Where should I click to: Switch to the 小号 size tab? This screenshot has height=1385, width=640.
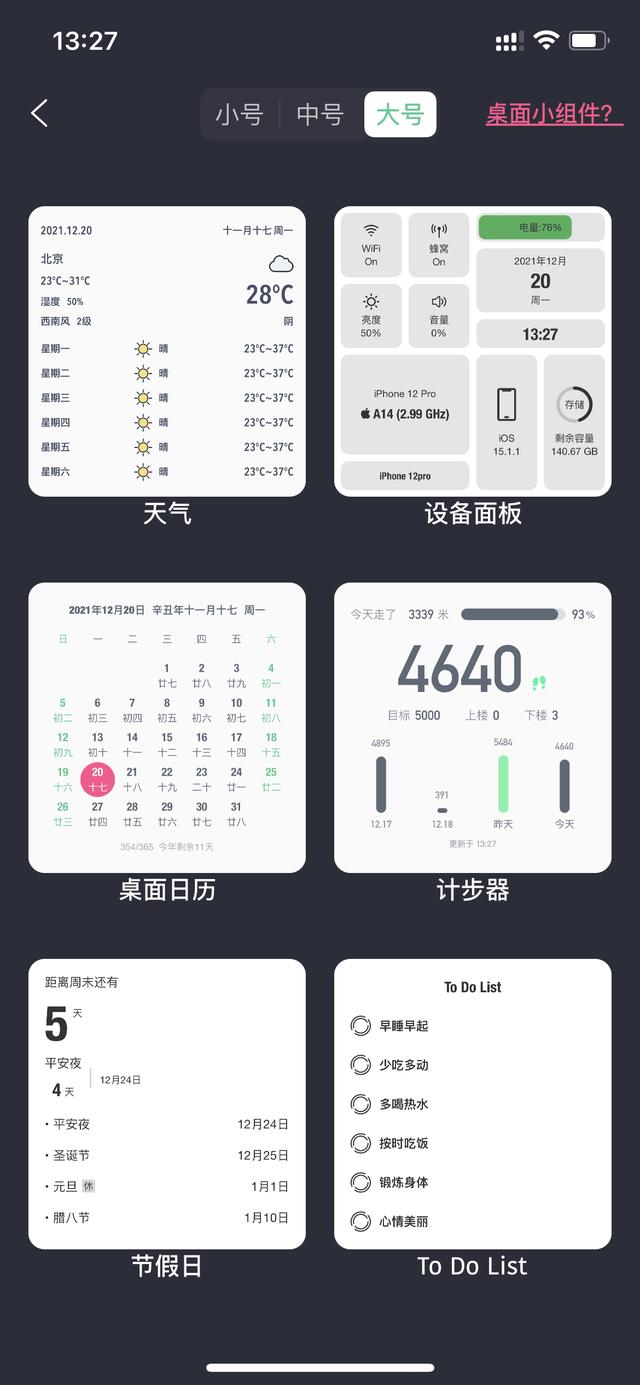(x=239, y=114)
